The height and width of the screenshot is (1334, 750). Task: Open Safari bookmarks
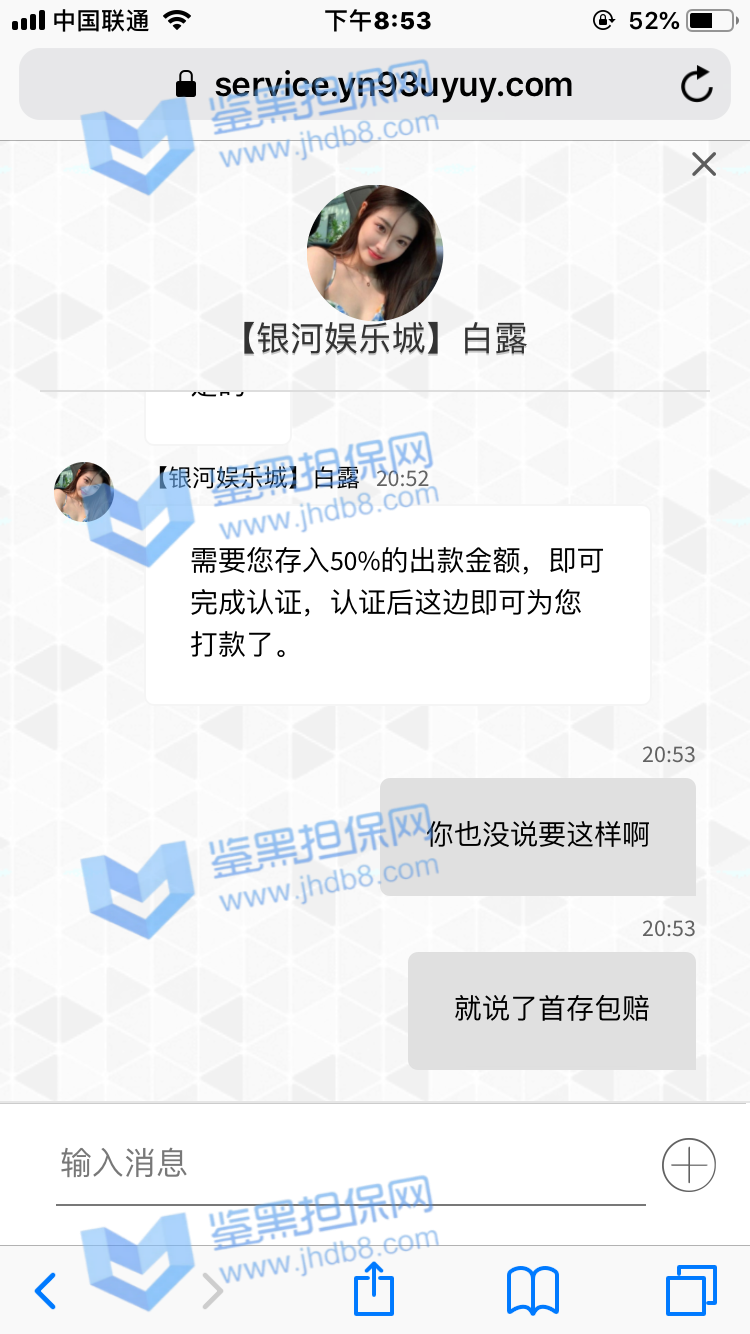tap(532, 1290)
